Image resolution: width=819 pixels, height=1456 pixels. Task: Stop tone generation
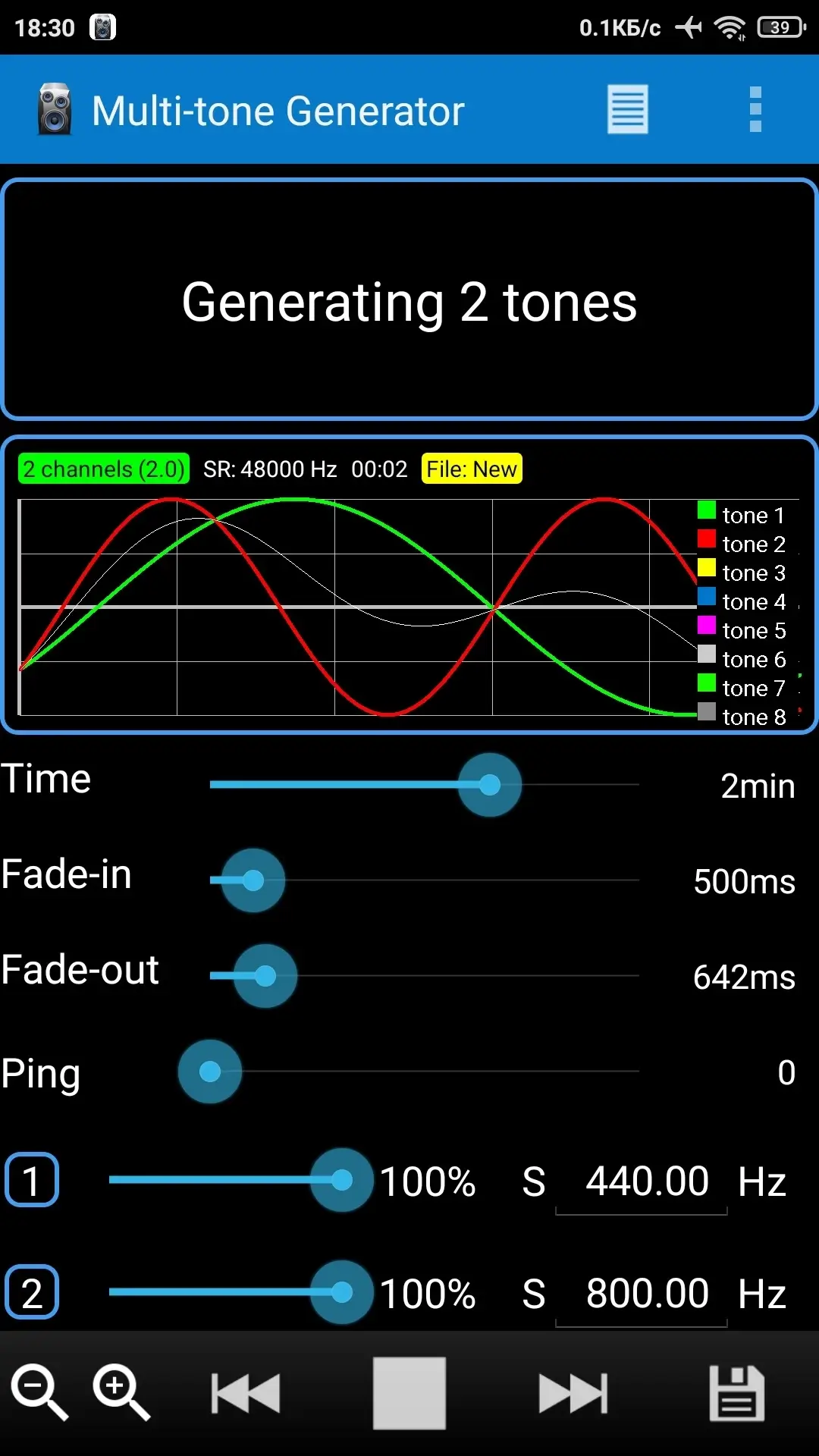coord(409,1393)
